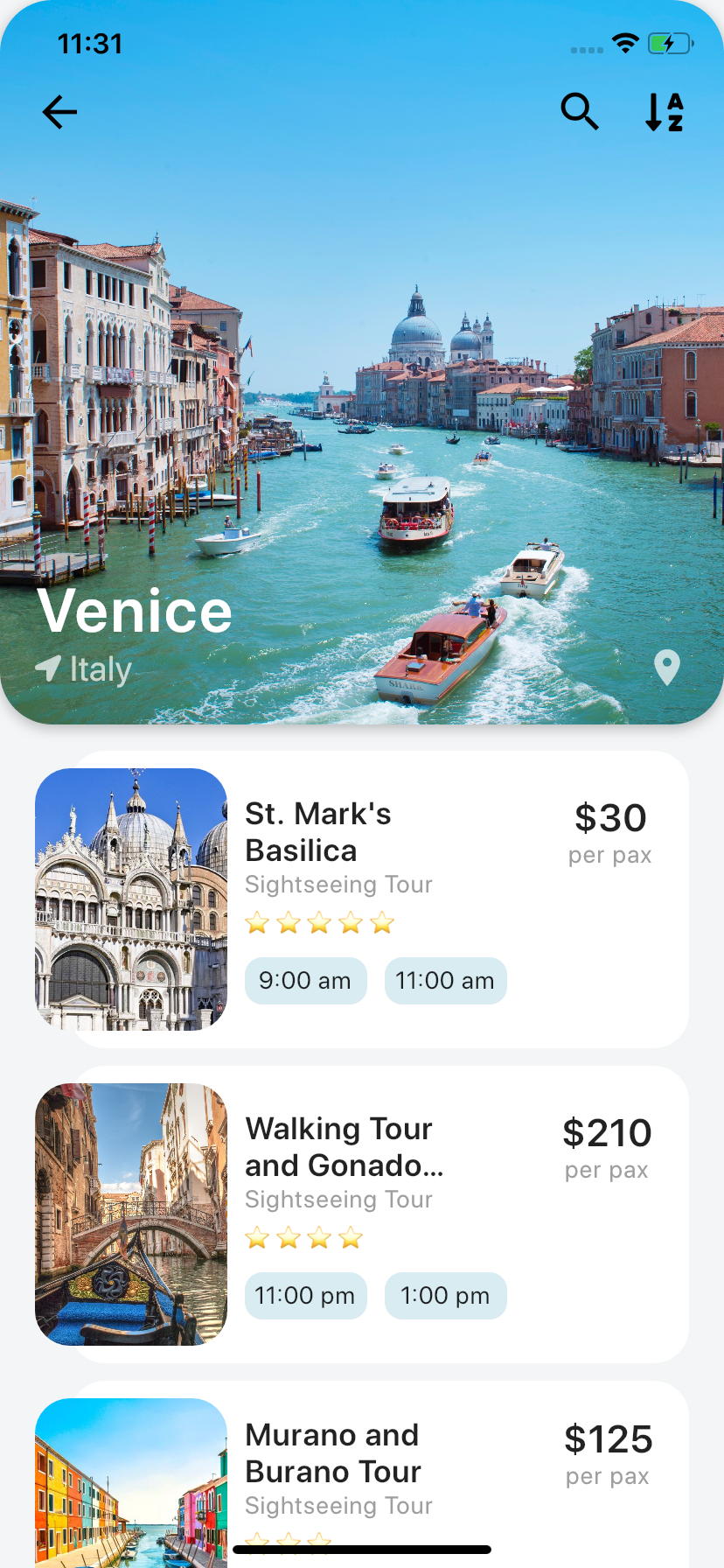Open the map location pin
Screen dimensions: 724x1568
pos(667,668)
